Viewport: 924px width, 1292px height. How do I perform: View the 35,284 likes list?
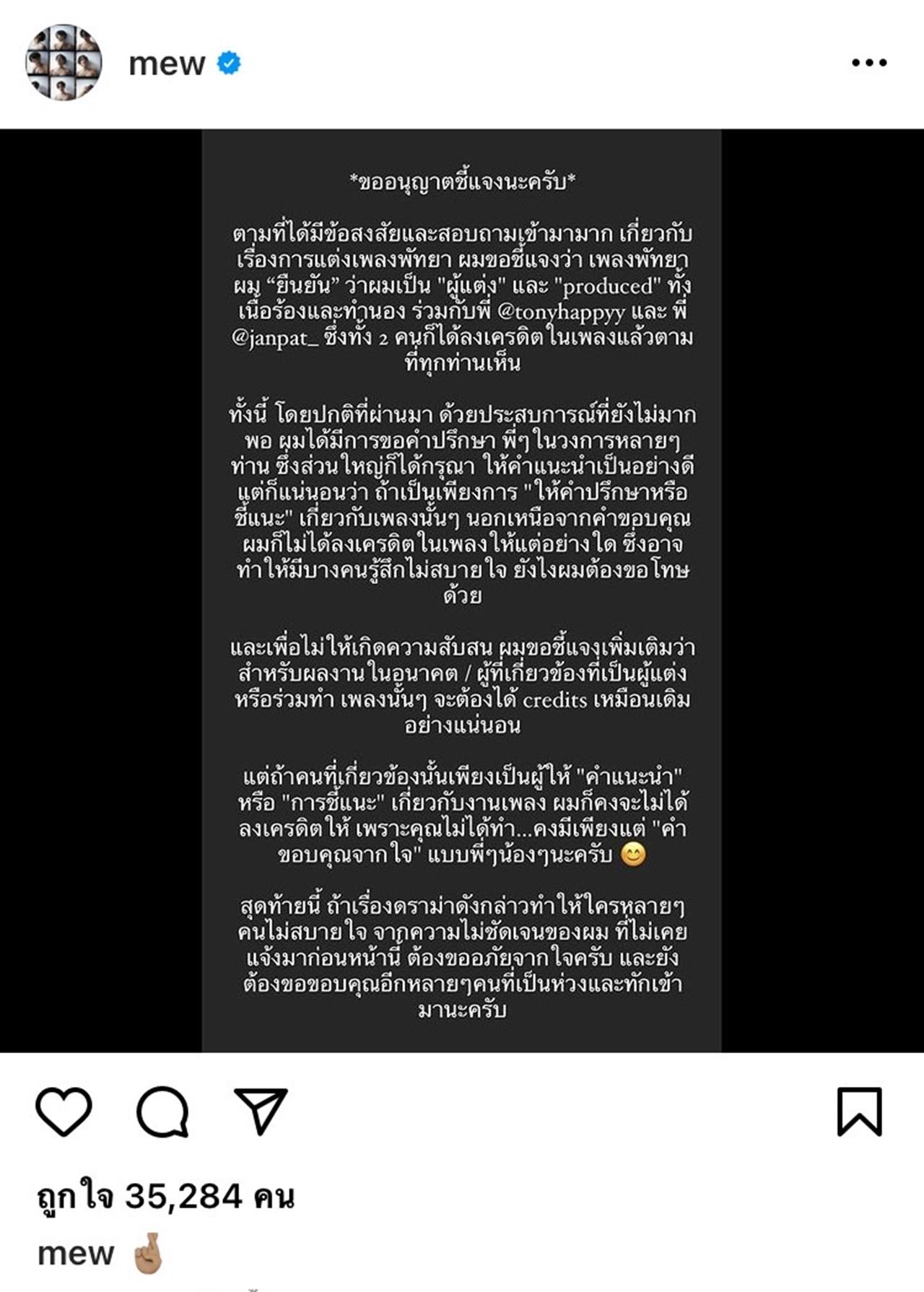pos(166,1197)
